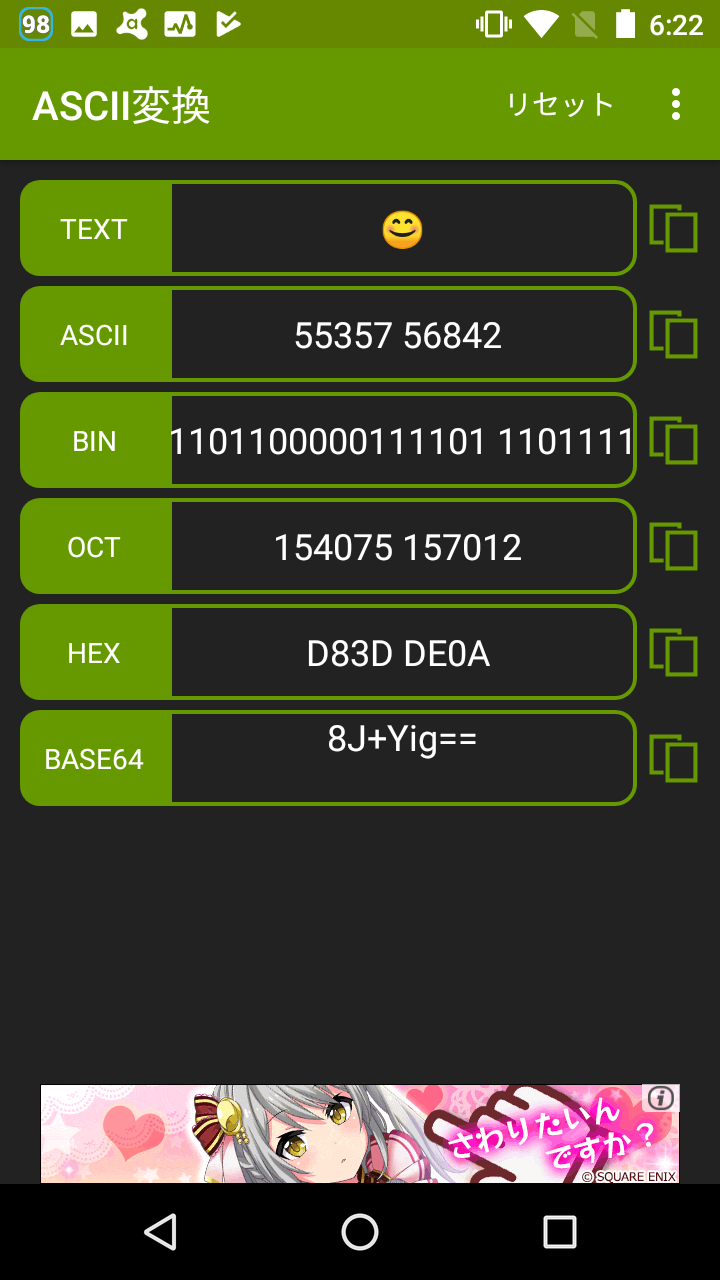This screenshot has height=1280, width=720.
Task: Open the ad info icon
Action: point(661,1098)
